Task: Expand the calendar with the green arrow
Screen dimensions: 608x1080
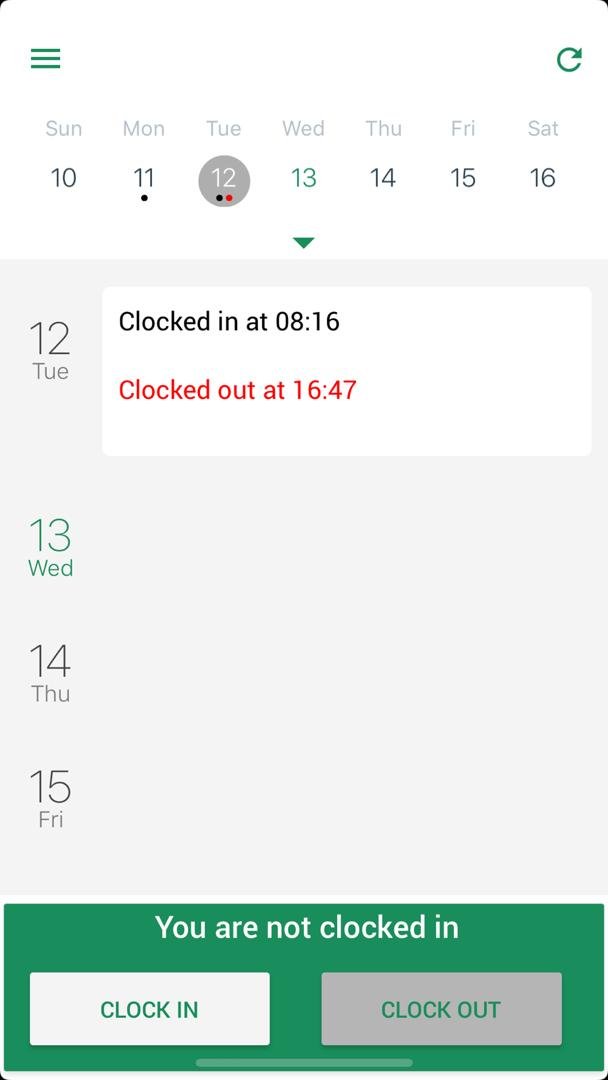Action: point(304,243)
